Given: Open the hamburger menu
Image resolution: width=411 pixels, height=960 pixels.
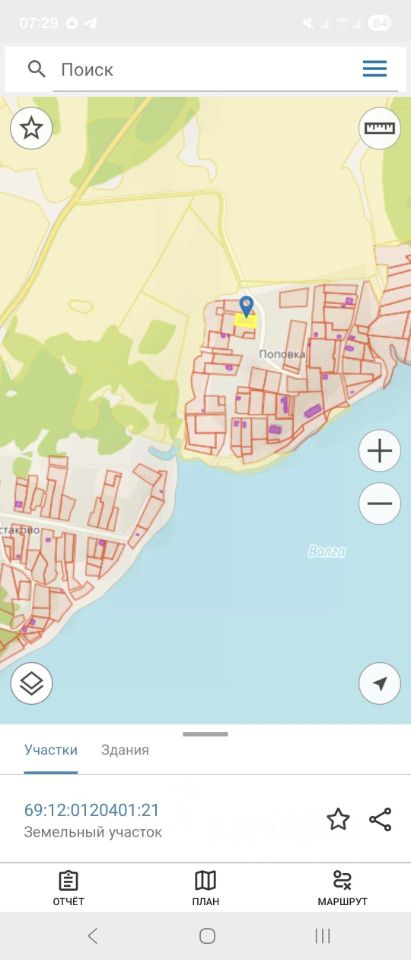Looking at the screenshot, I should pos(374,69).
